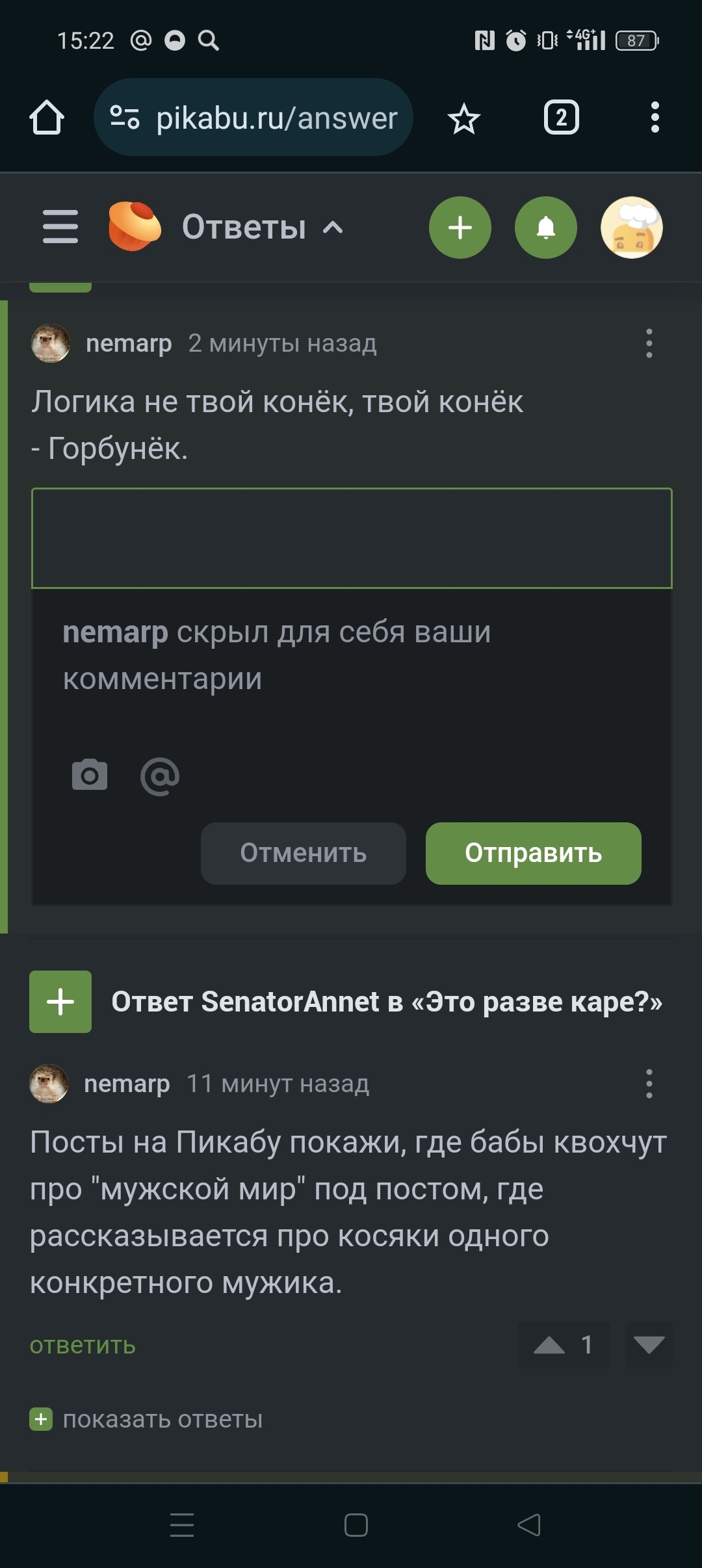Screen dimensions: 702x1568
Task: Mention a user with @ icon
Action: 160,776
